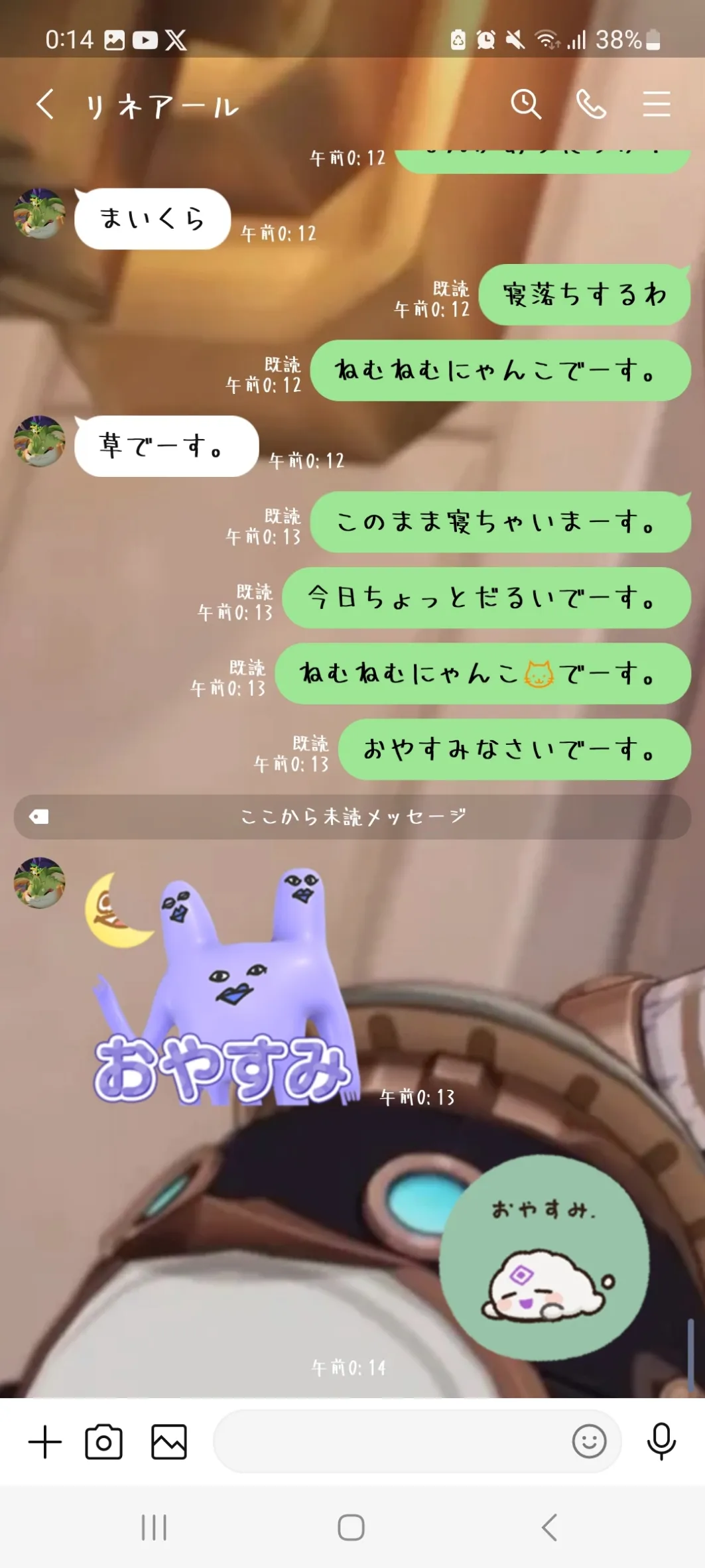Focus the message input field
The width and height of the screenshot is (705, 1568).
pos(391,1441)
